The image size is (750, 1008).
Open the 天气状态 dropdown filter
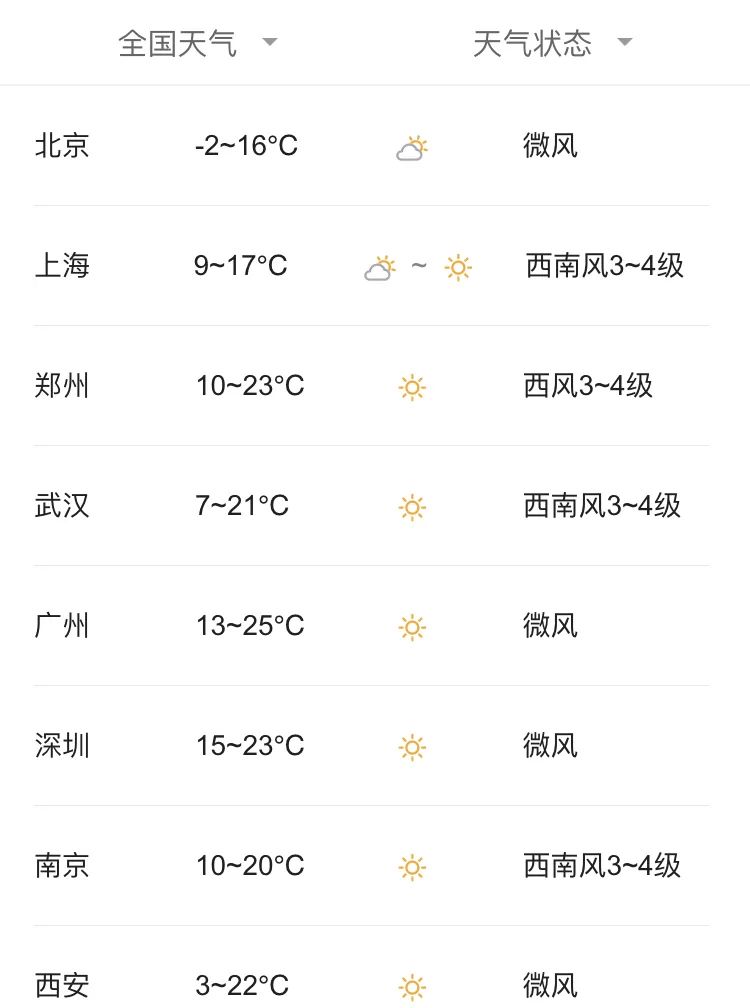552,43
